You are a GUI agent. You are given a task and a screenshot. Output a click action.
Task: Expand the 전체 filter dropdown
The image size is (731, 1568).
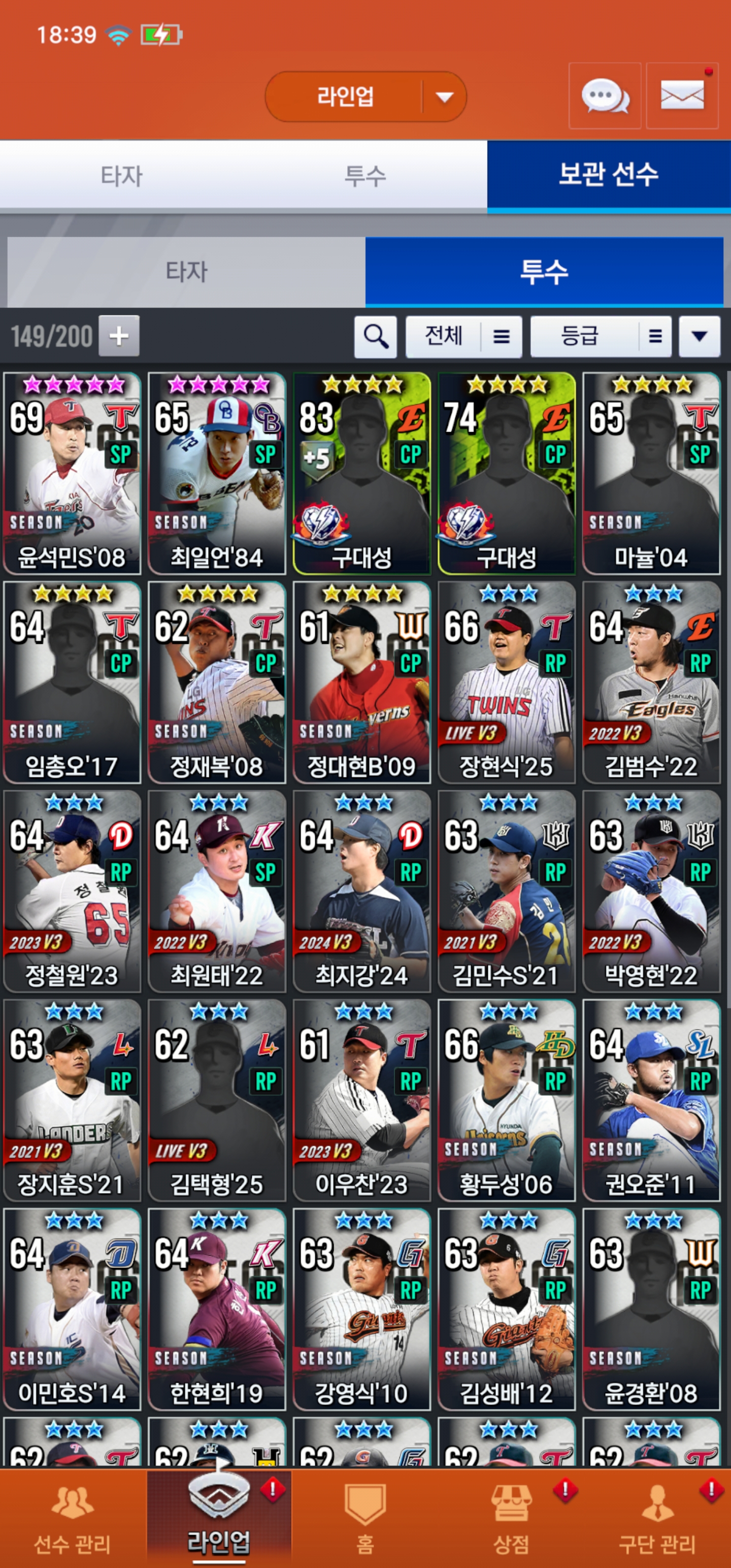(x=464, y=336)
